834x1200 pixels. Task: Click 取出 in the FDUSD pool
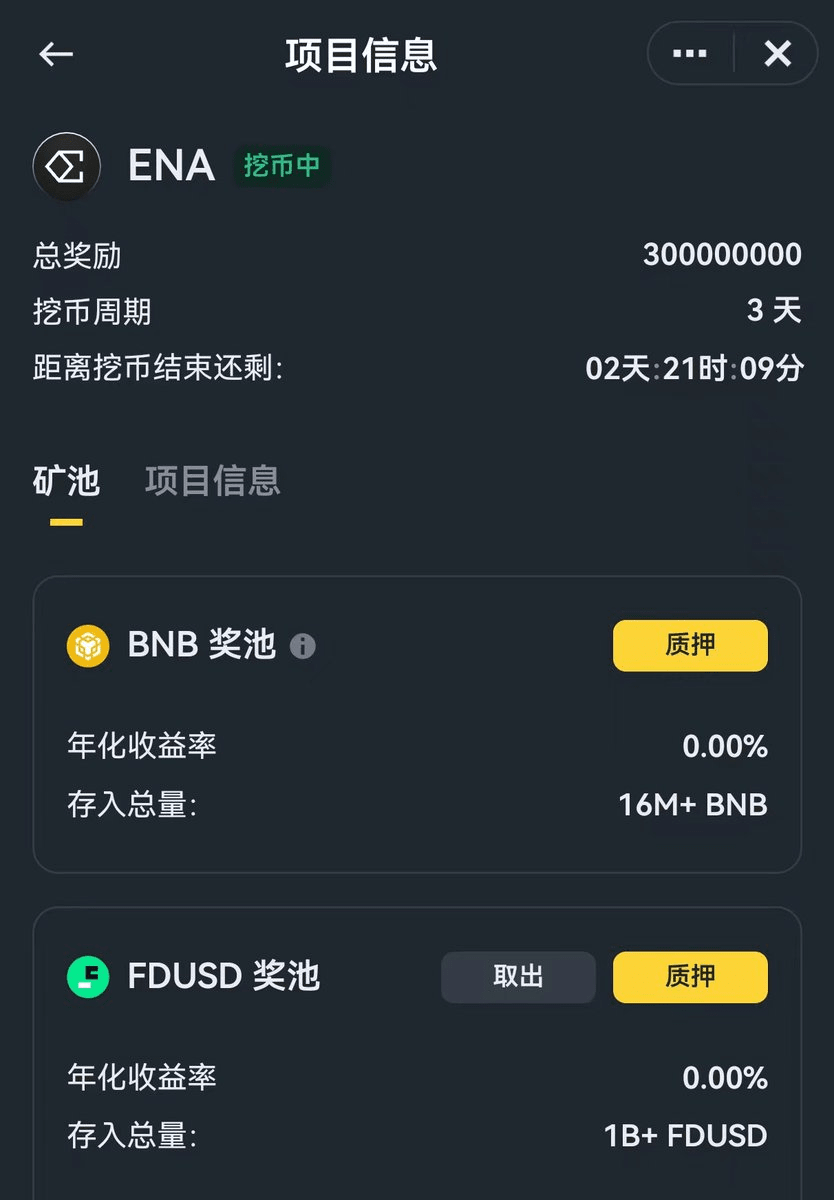518,977
